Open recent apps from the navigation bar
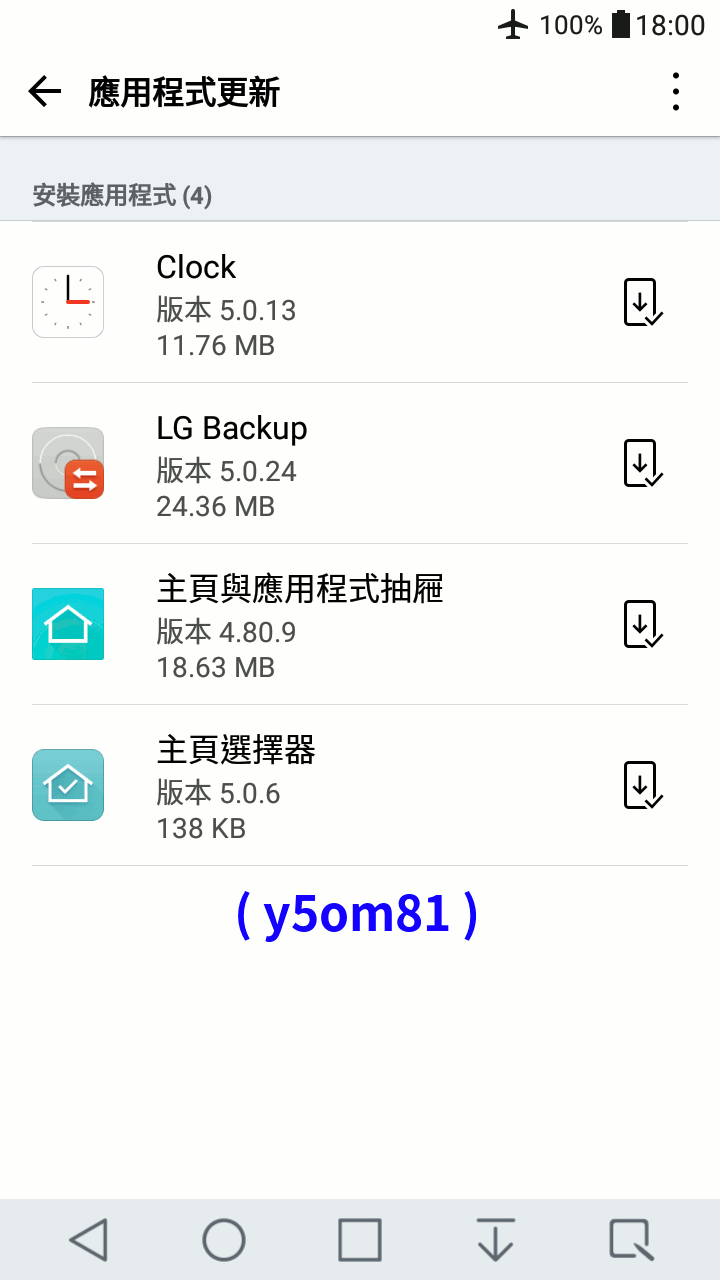This screenshot has height=1280, width=720. pyautogui.click(x=360, y=1240)
